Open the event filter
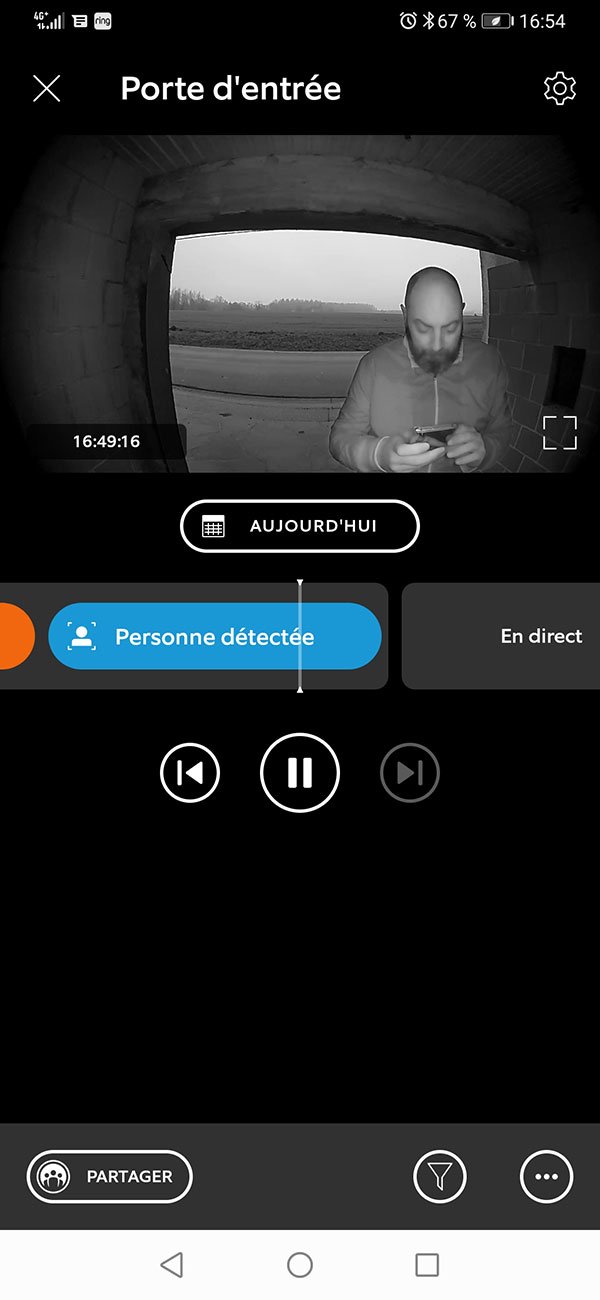This screenshot has height=1300, width=600. tap(440, 1177)
